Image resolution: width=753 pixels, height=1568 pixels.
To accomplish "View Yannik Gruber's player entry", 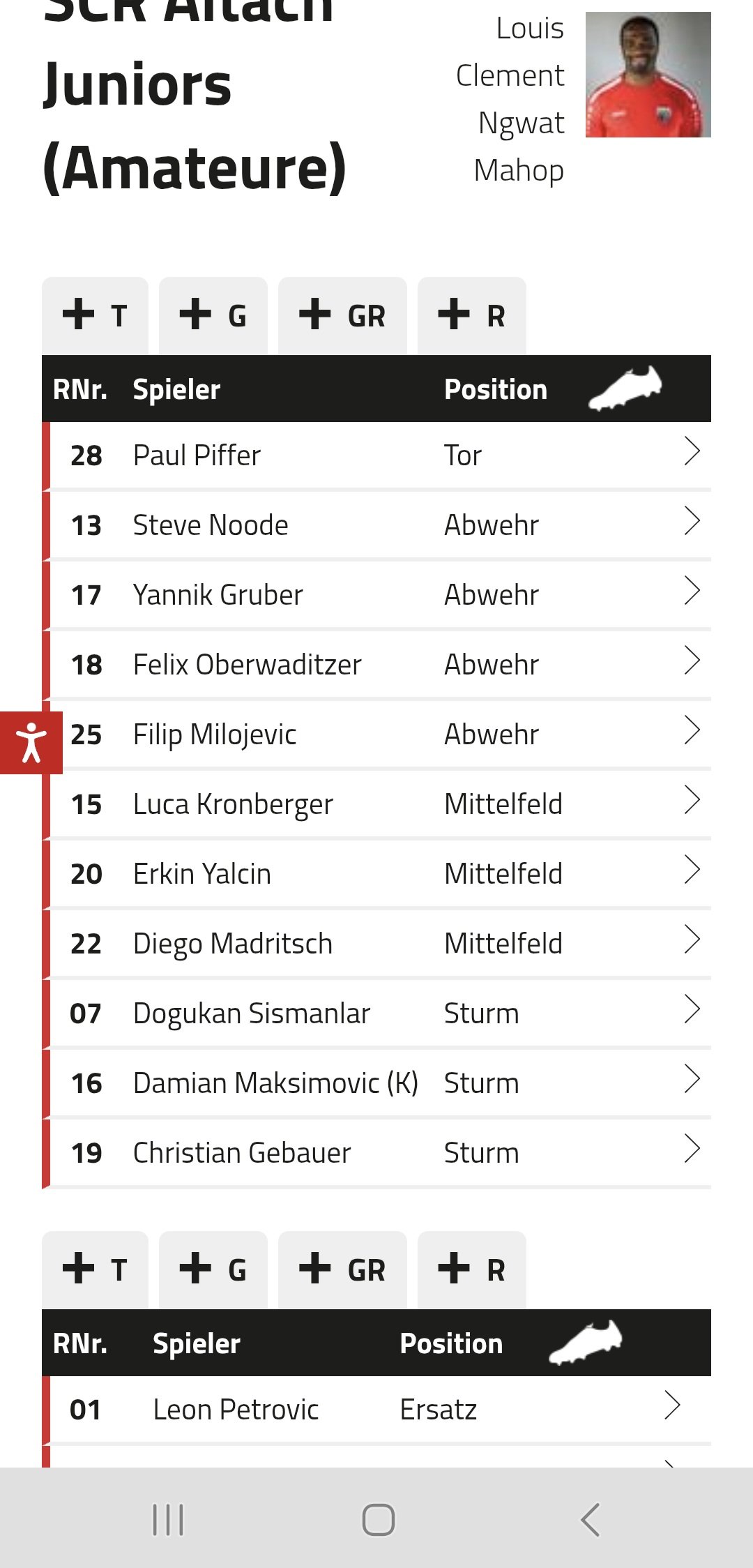I will point(376,595).
